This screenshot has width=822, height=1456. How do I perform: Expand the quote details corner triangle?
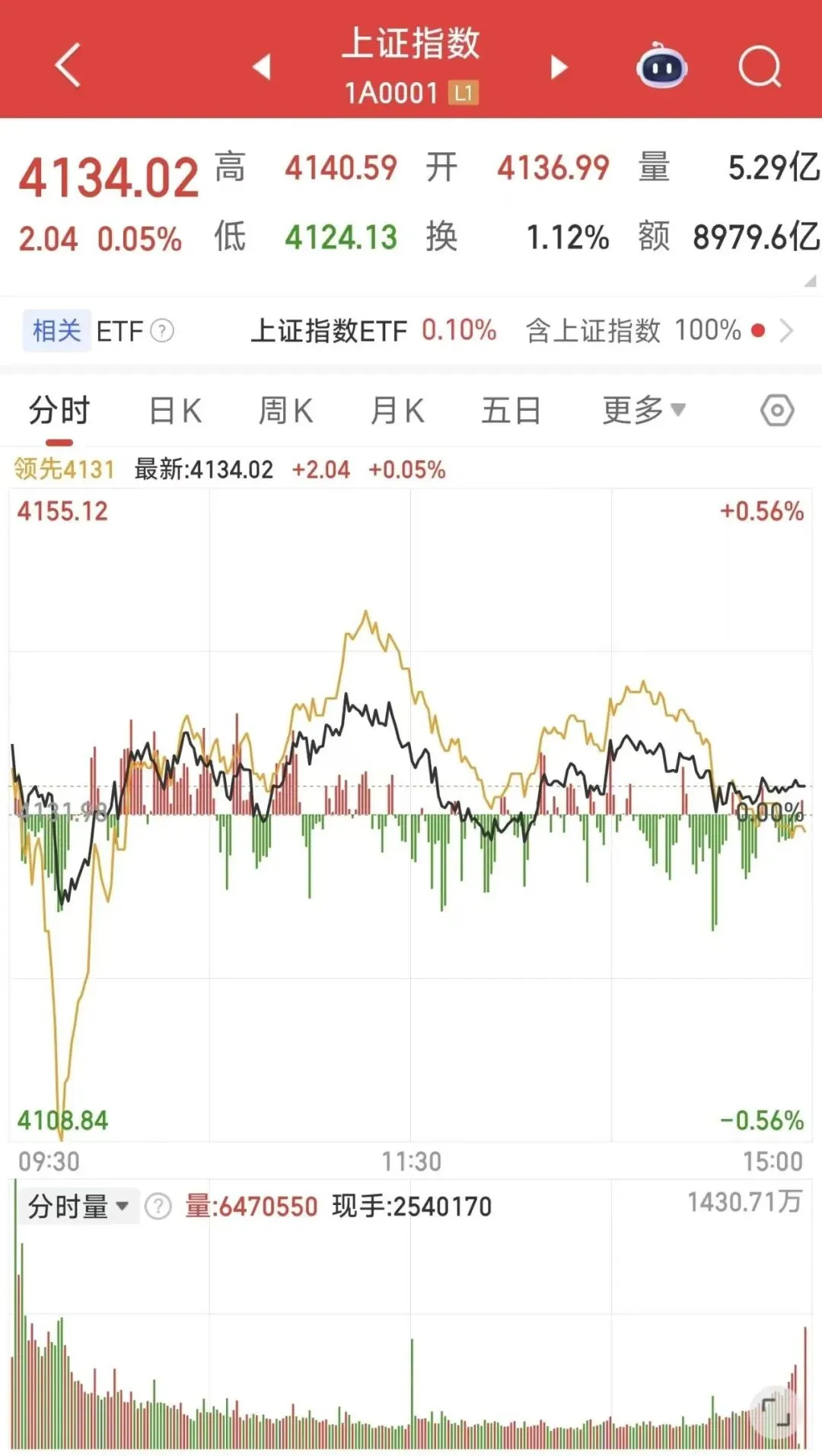click(x=810, y=281)
